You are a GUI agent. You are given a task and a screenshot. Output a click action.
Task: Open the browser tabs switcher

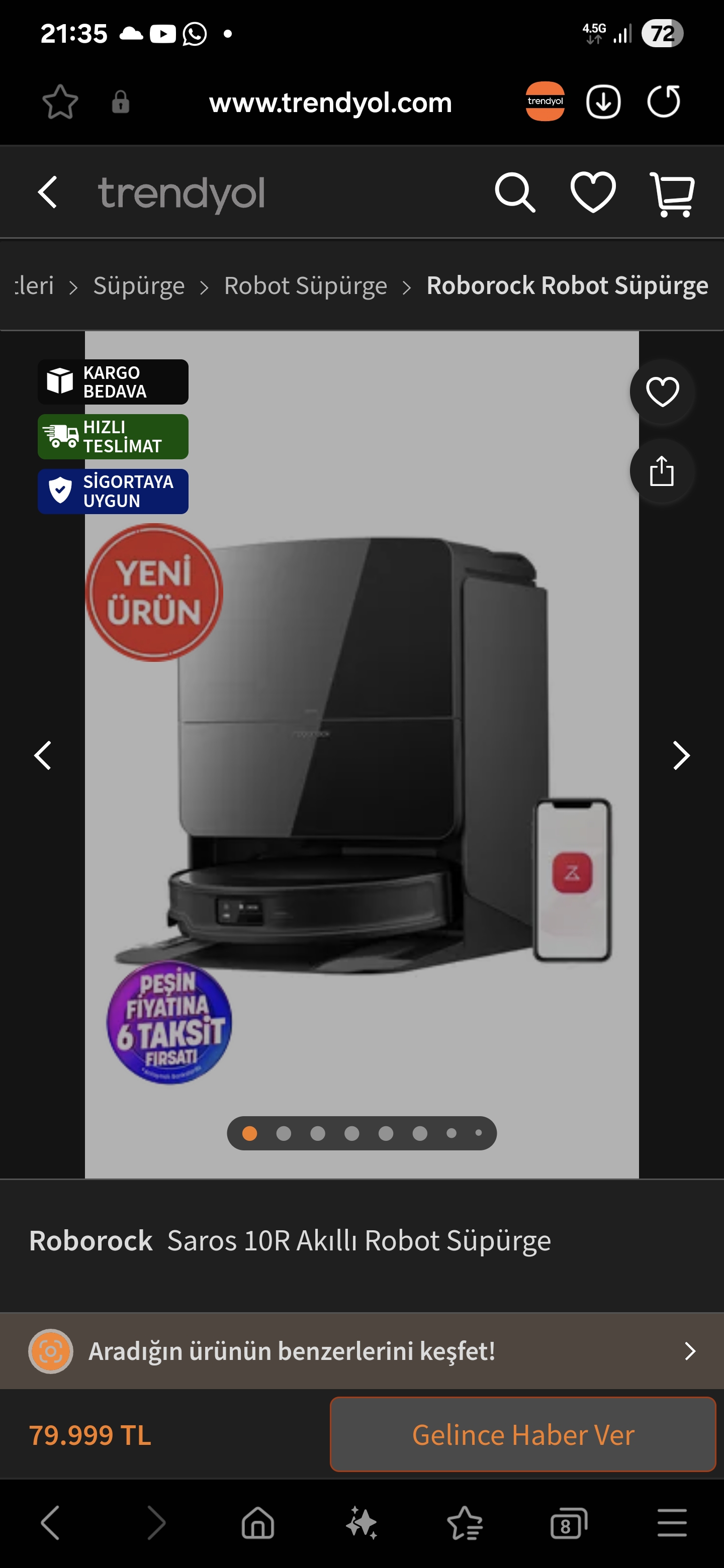tap(568, 1523)
